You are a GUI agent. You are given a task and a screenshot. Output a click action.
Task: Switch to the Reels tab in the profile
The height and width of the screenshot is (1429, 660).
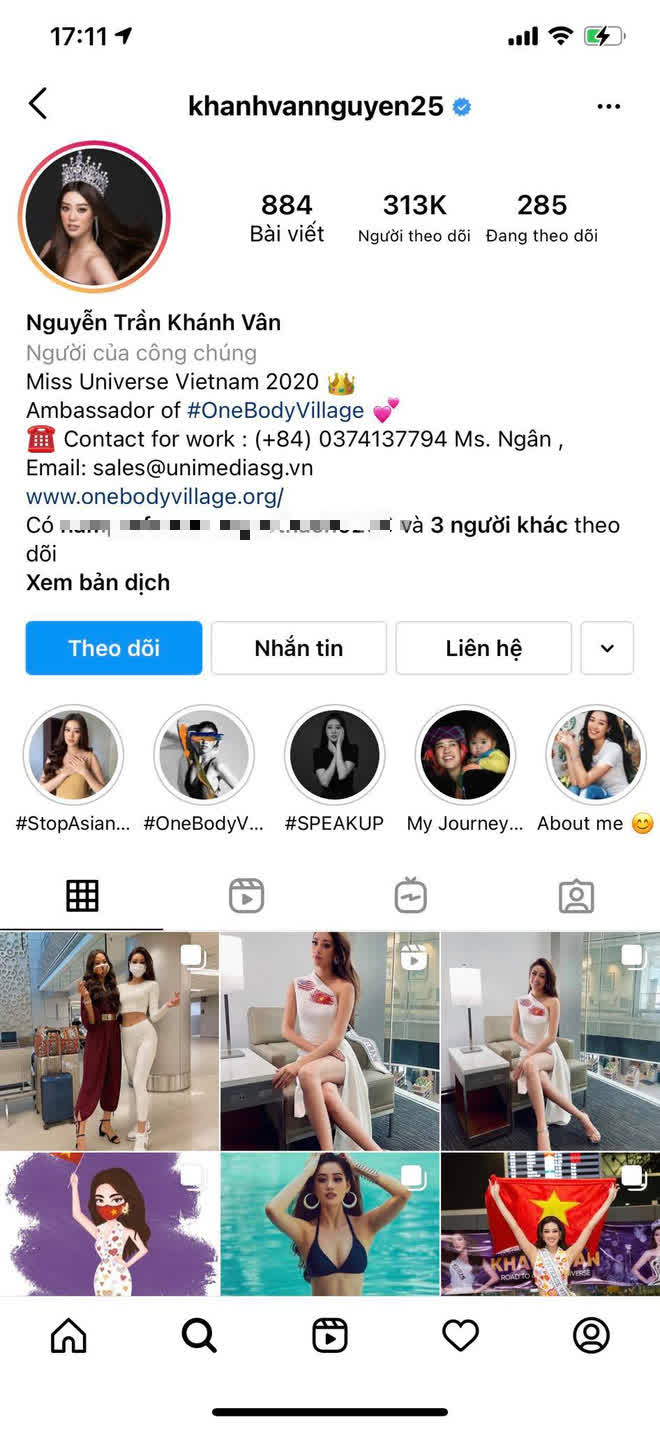246,896
